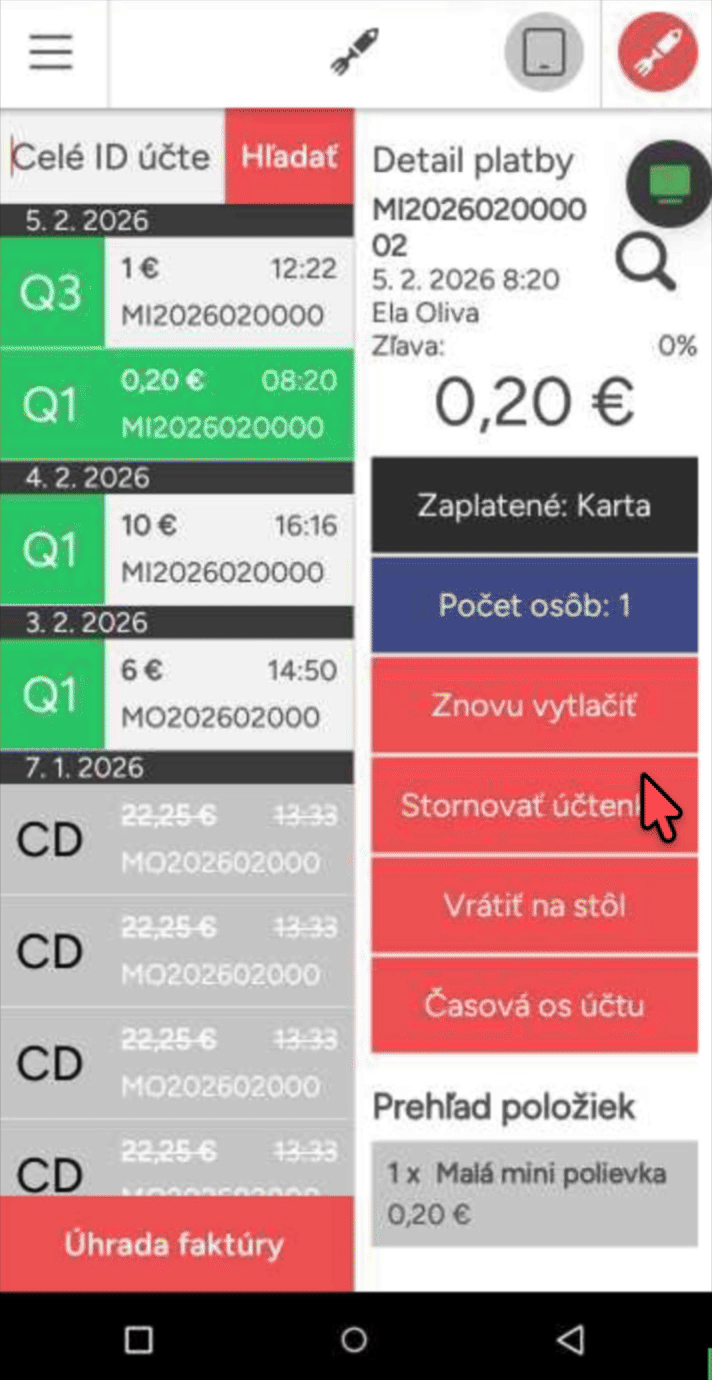The height and width of the screenshot is (1380, 712).
Task: Open the Q1 receipt for 10 €
Action: (x=177, y=548)
